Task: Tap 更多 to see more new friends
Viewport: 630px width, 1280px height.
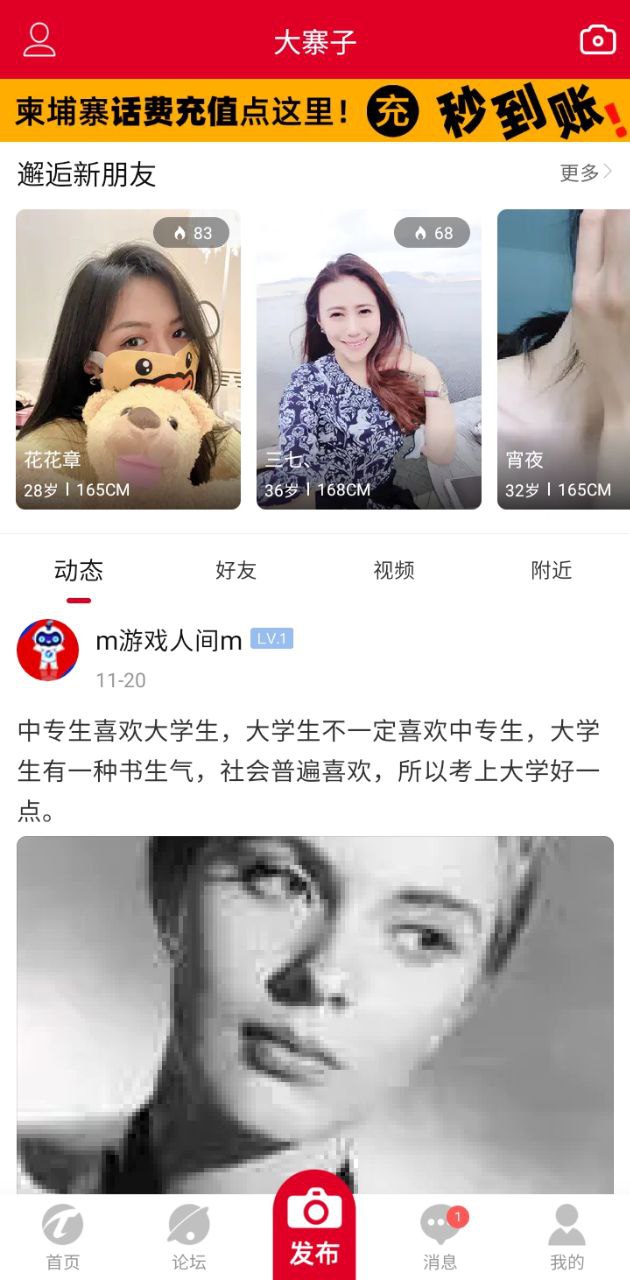Action: (x=585, y=173)
